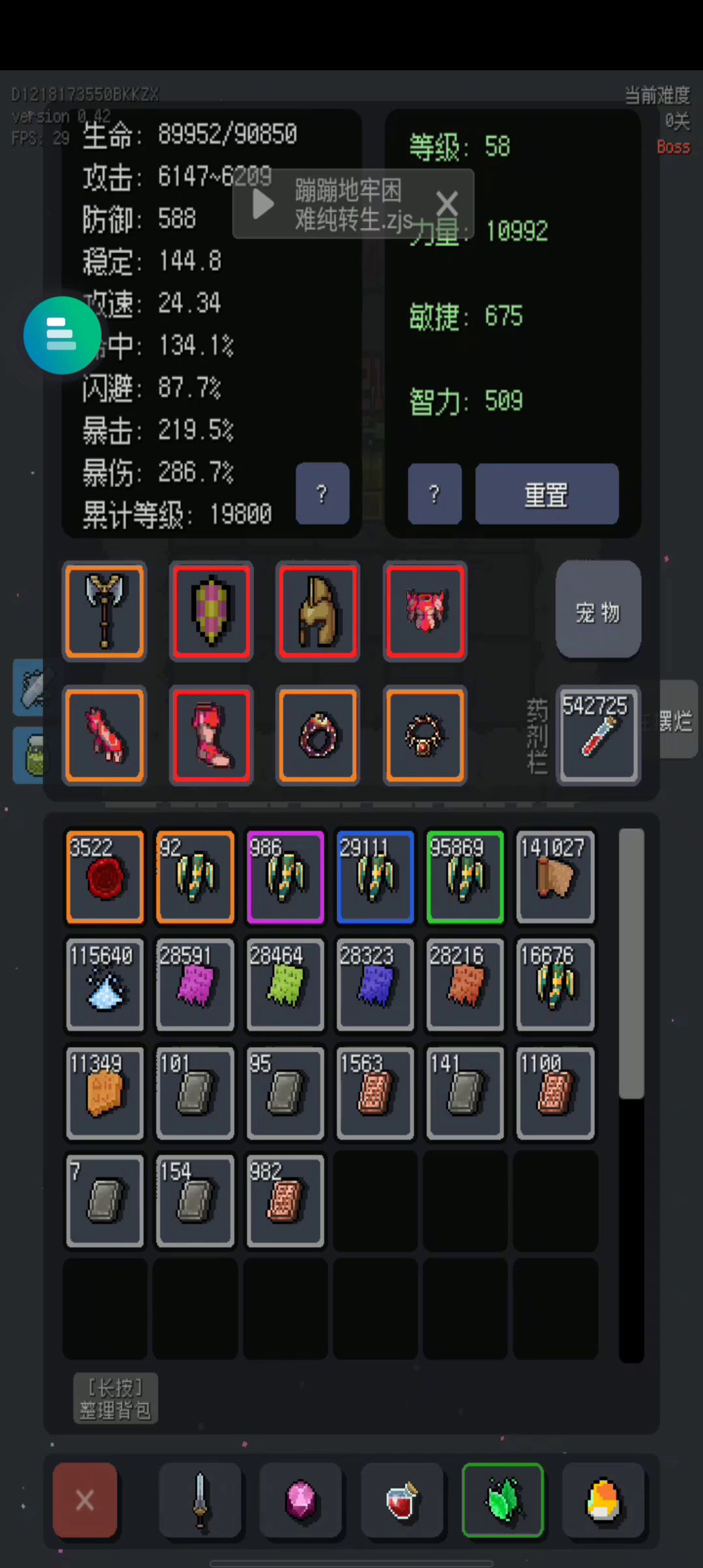Play the 蹦蹦地牢困难纯转生.zjs script
703x1568 pixels.
tap(263, 204)
